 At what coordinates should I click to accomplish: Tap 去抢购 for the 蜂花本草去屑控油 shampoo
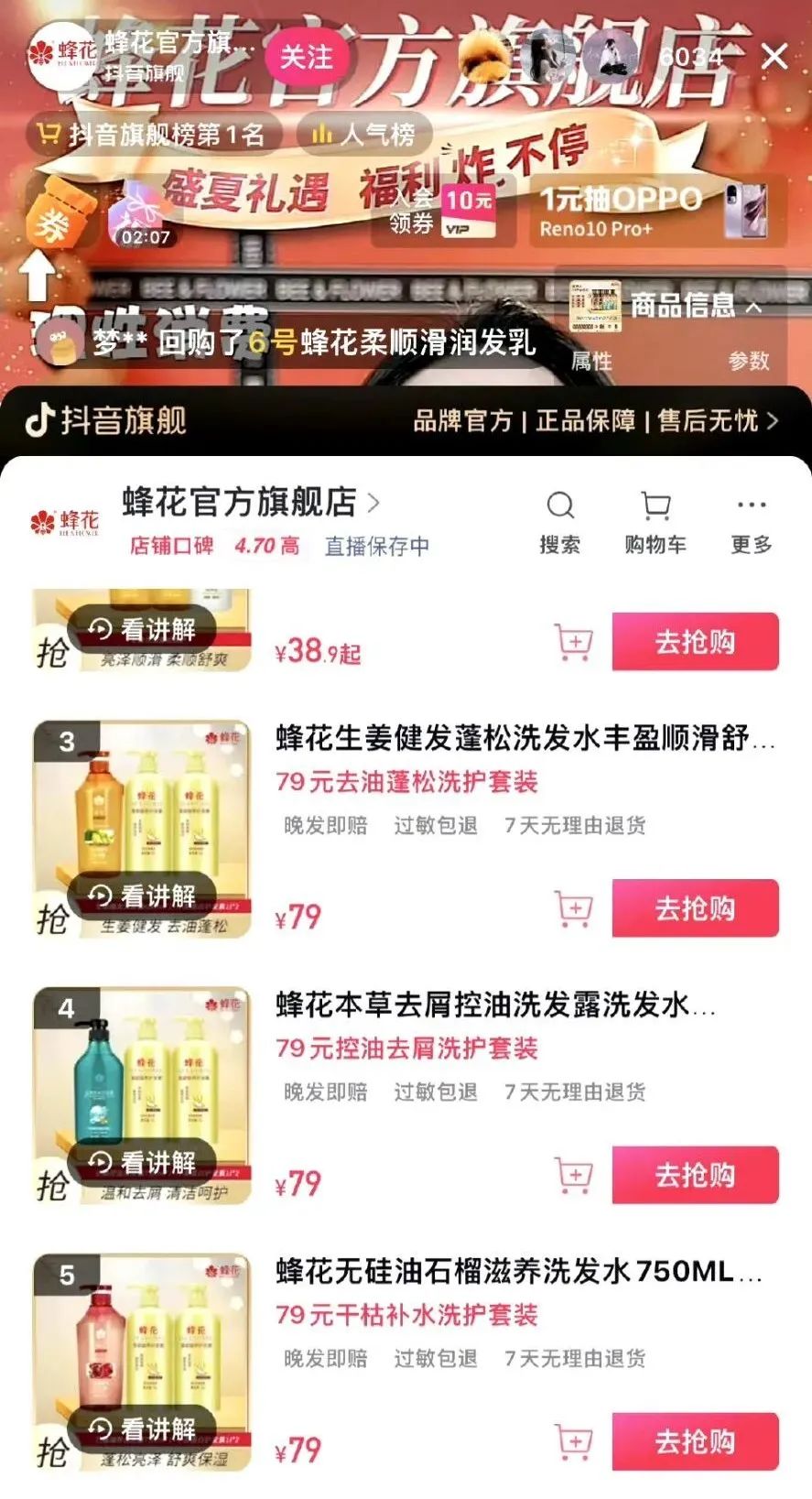point(695,1175)
